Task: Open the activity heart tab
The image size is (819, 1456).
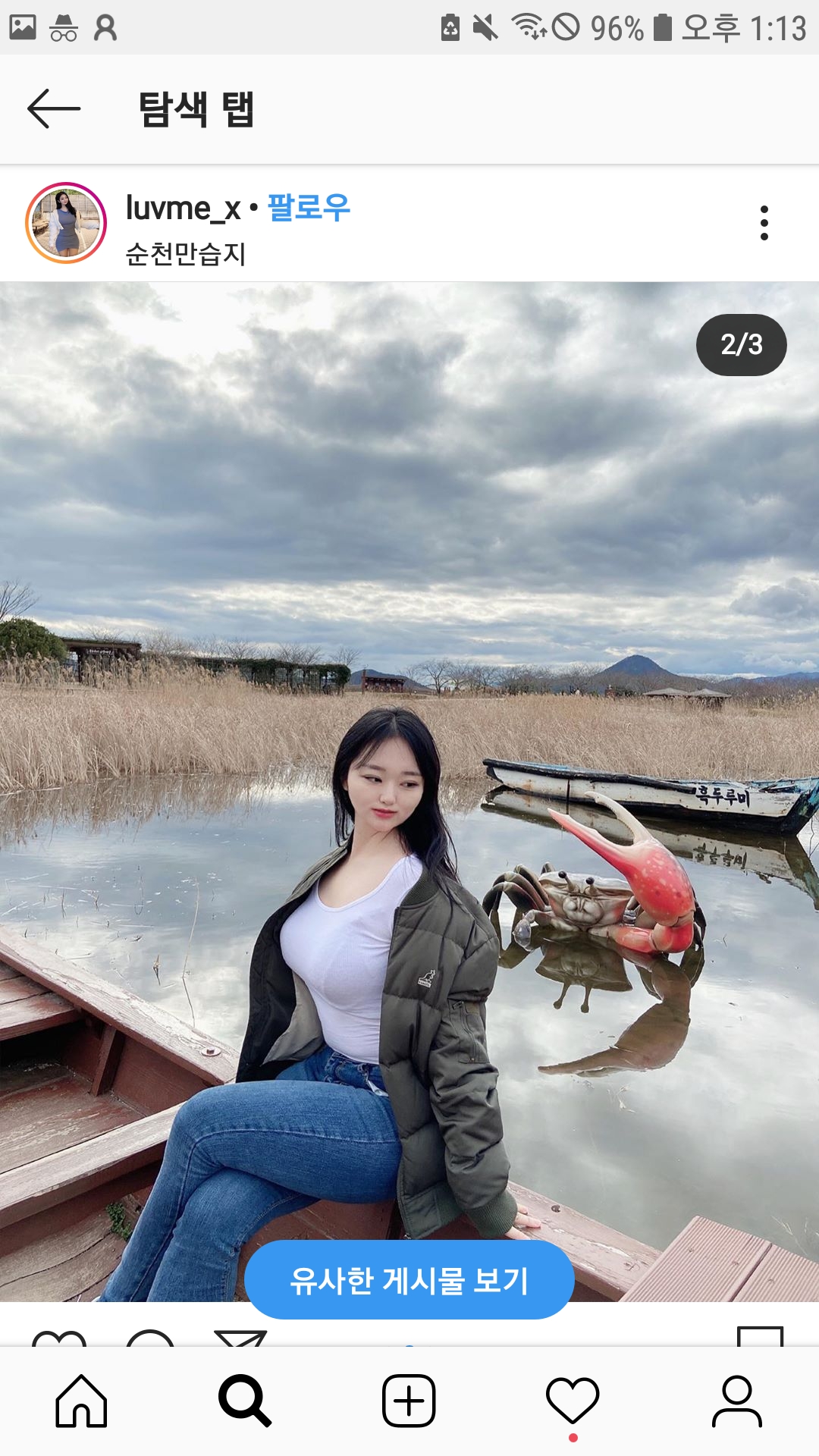Action: coord(573,1401)
